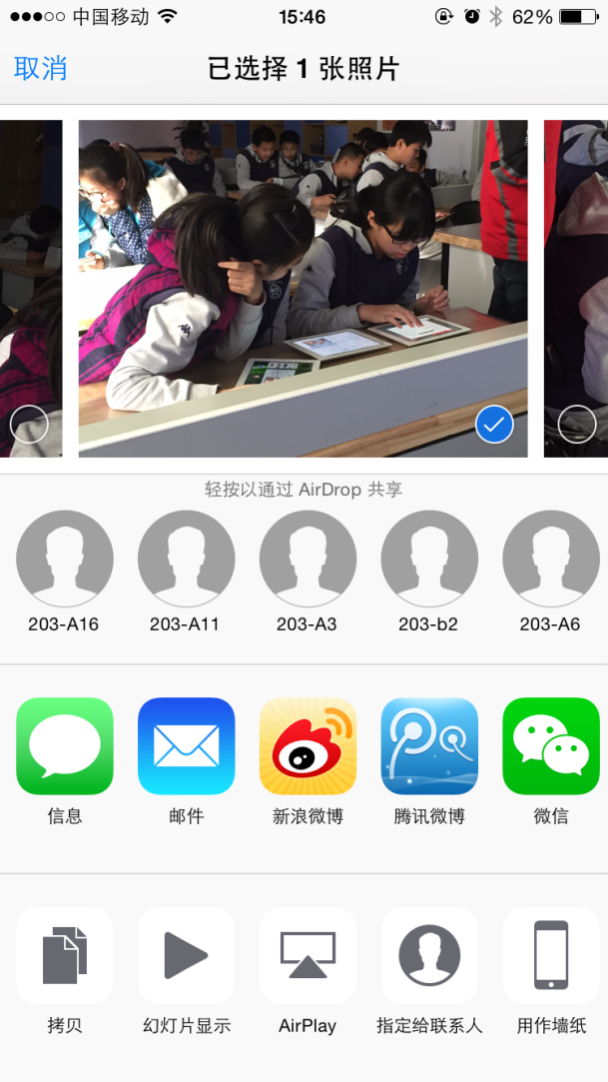Viewport: 608px width, 1082px height.
Task: Select AirDrop recipient 203-A6
Action: click(x=550, y=559)
